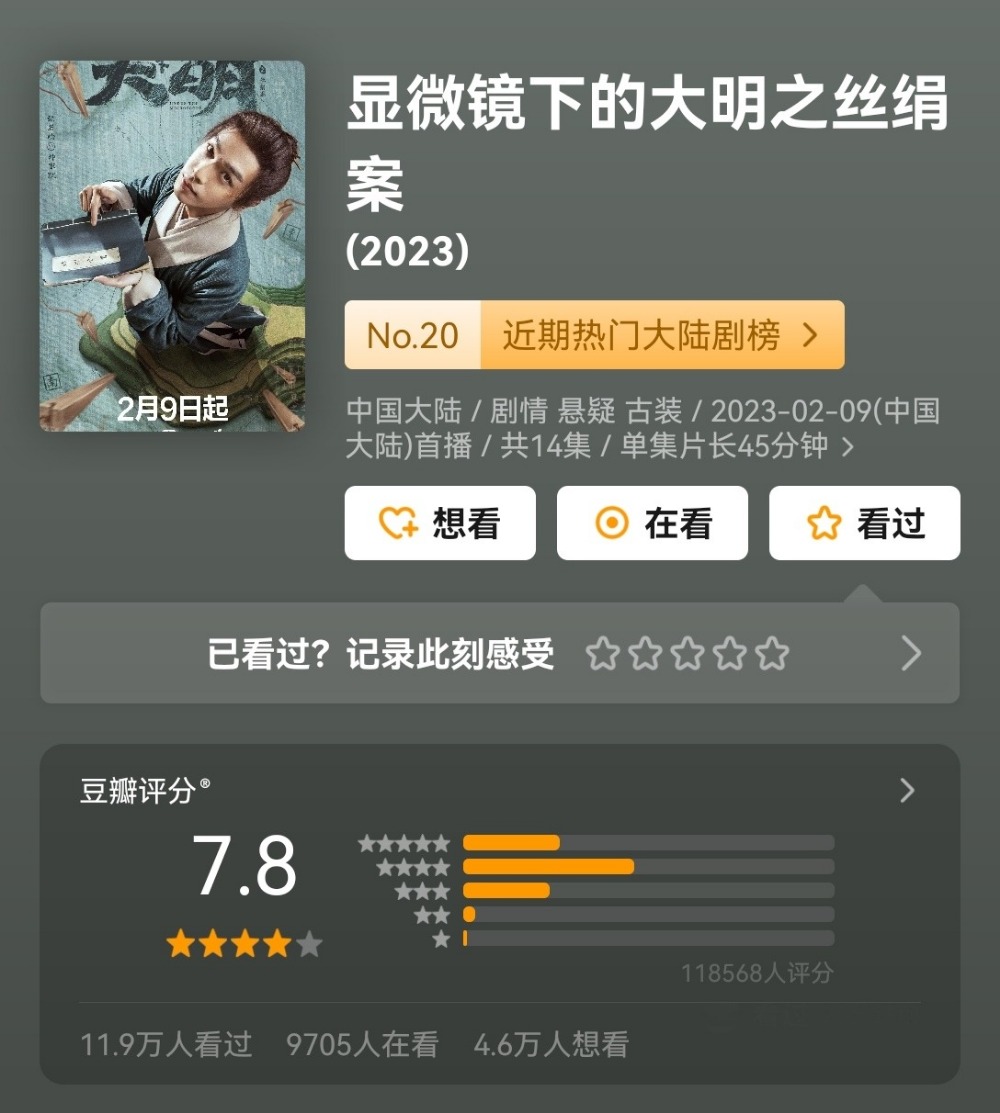
Task: Mark the show as 在看
Action: (x=652, y=523)
